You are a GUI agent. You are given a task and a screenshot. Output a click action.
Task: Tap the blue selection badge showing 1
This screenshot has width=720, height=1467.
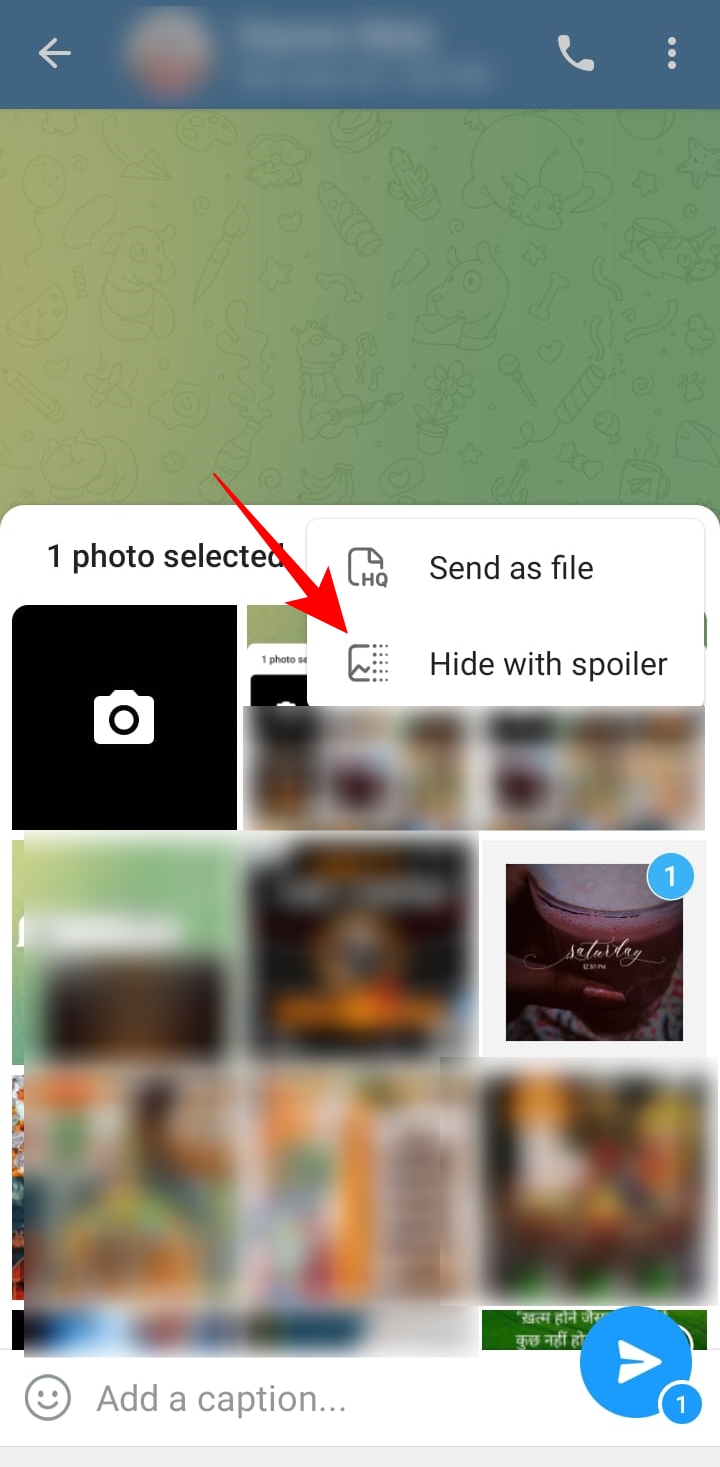tap(671, 875)
